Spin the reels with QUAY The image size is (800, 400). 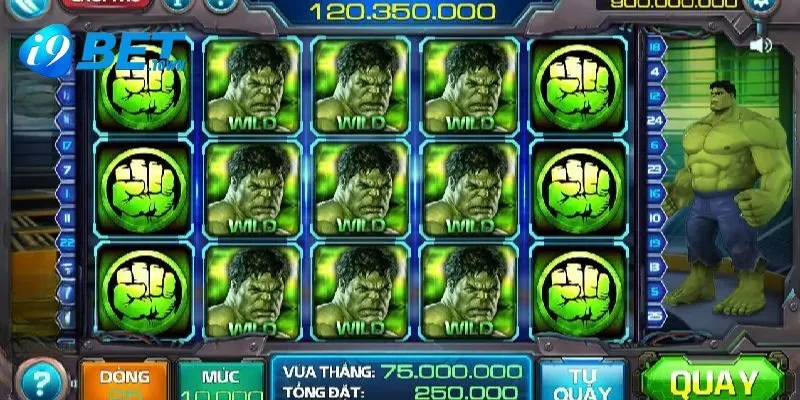[713, 382]
